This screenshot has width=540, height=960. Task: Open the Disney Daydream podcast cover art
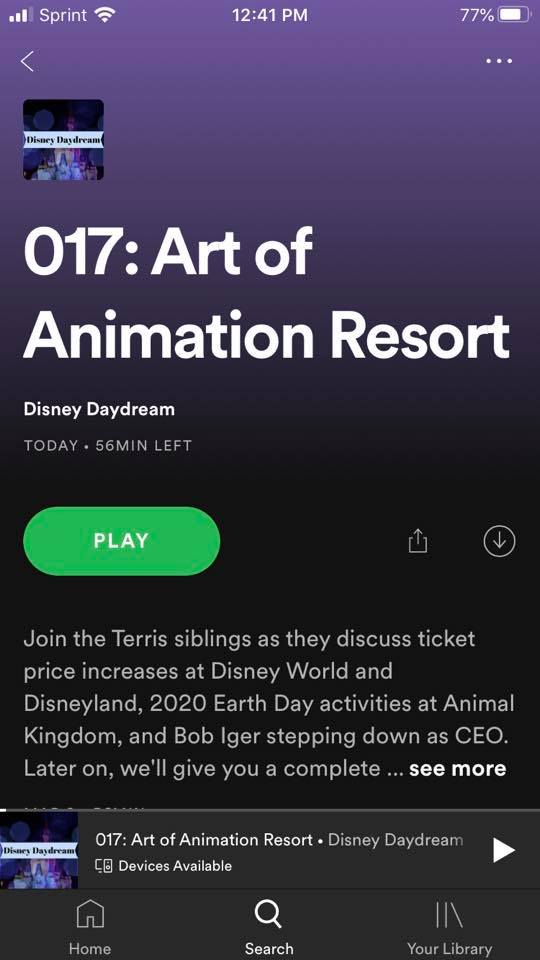(x=63, y=140)
